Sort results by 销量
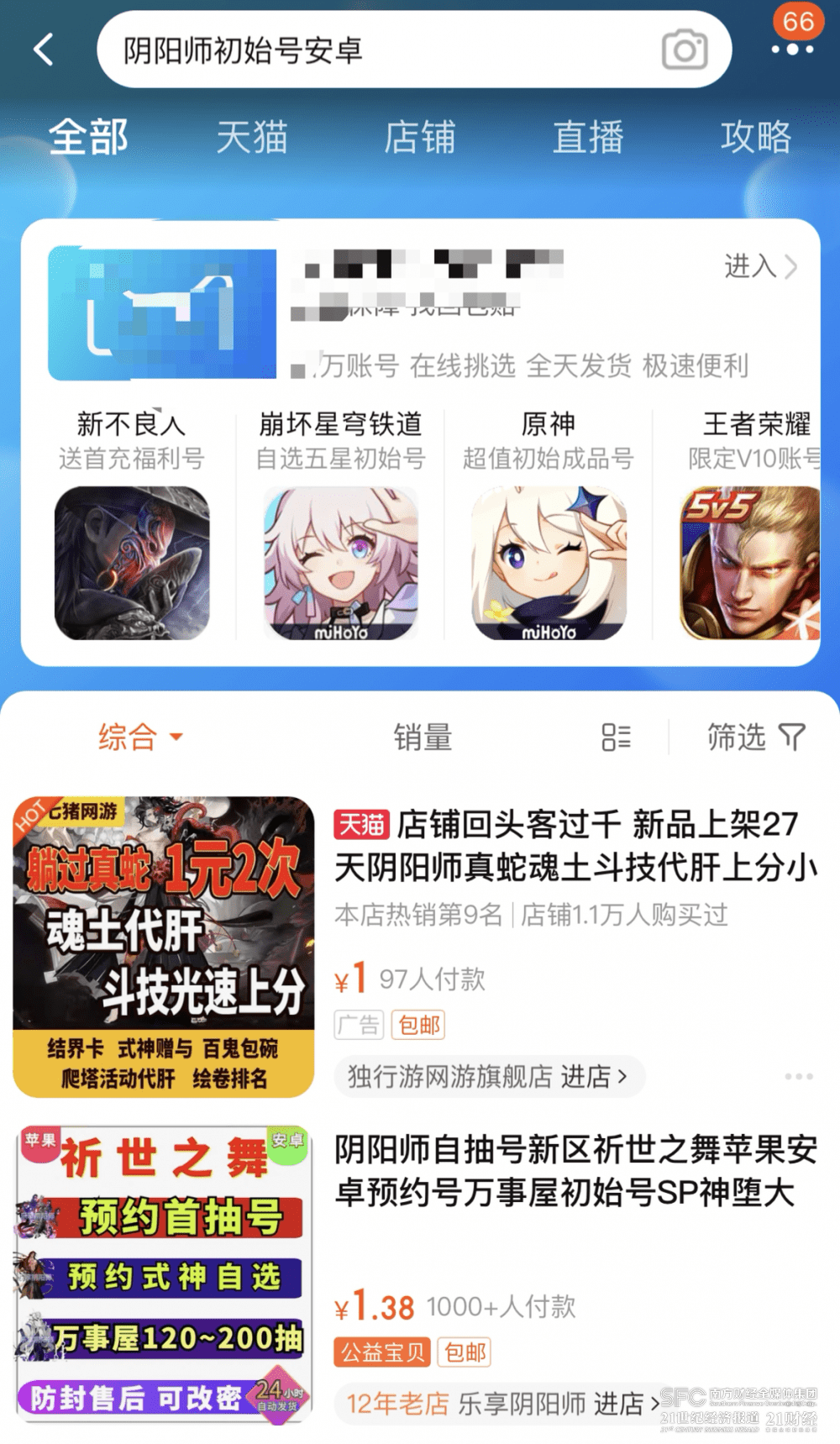 coord(423,738)
